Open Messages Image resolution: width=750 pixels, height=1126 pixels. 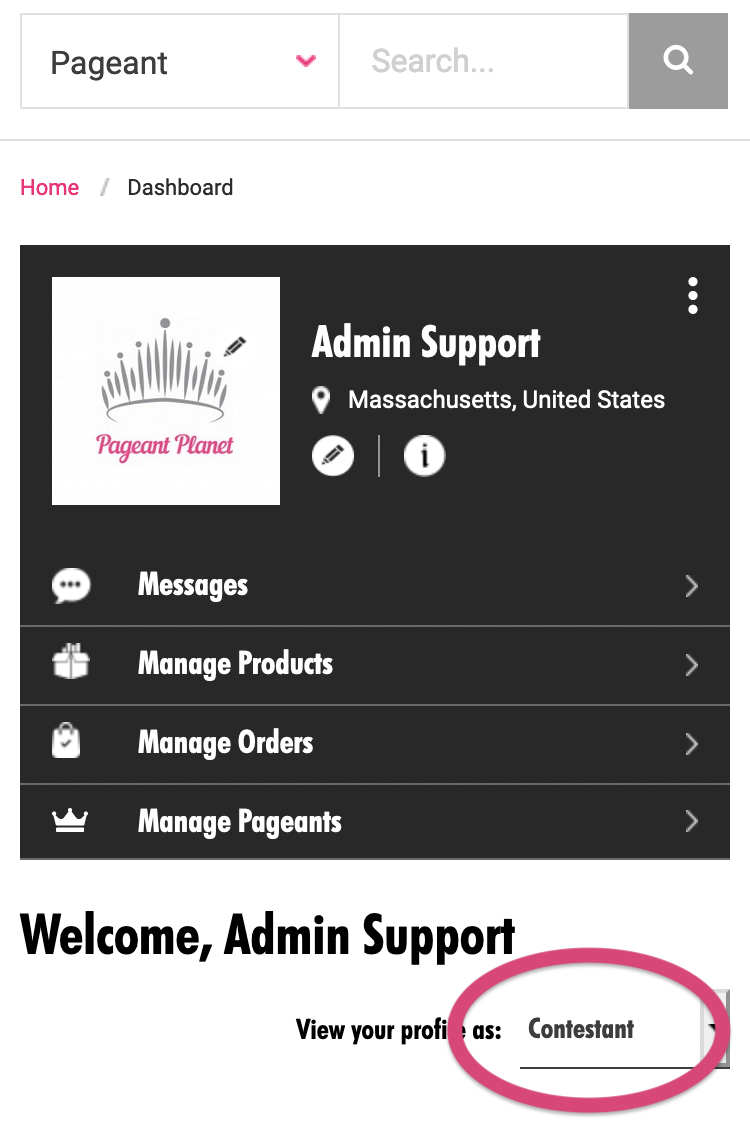point(374,586)
